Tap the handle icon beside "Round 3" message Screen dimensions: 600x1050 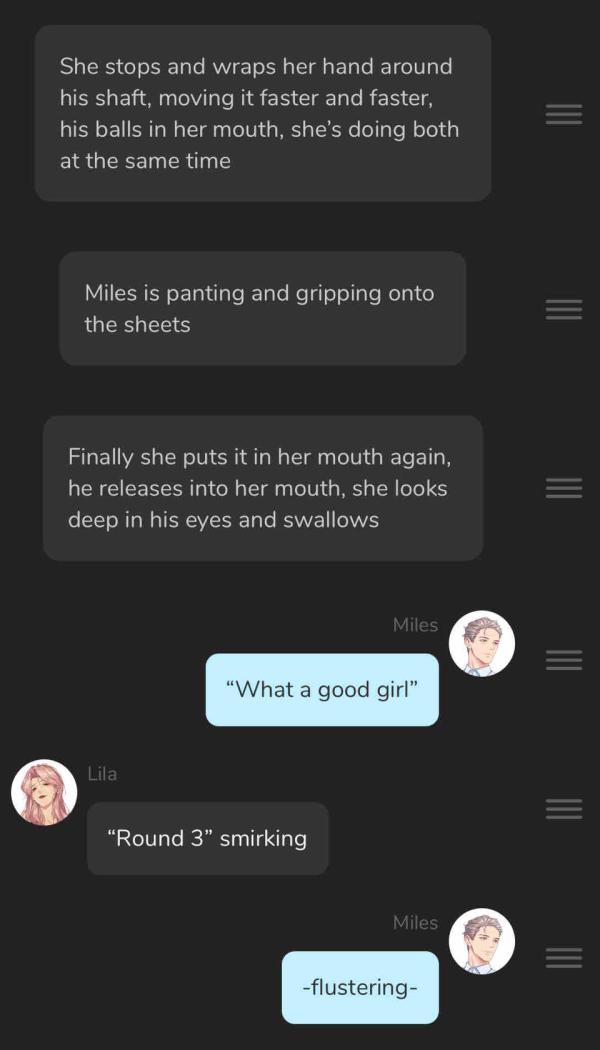pos(563,809)
